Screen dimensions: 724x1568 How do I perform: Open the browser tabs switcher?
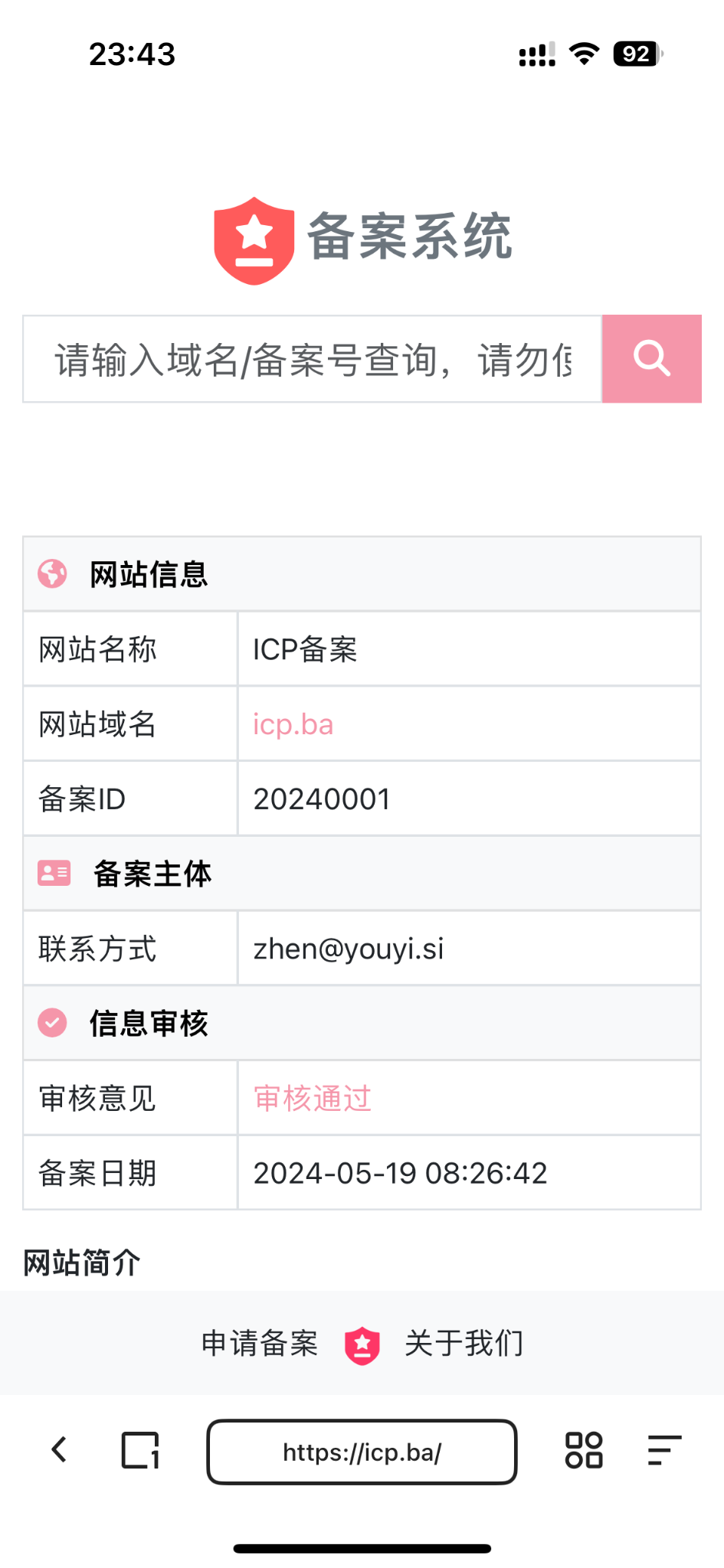[x=140, y=1451]
